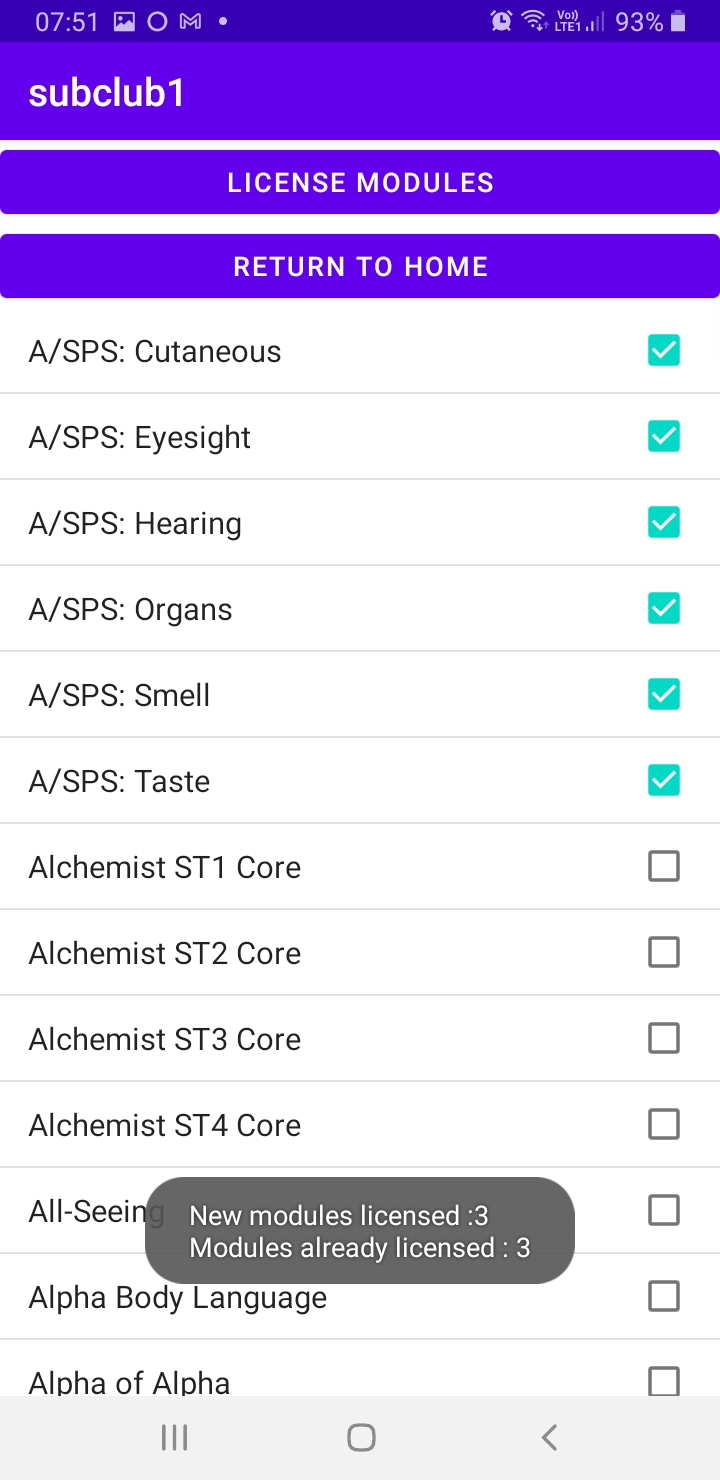Untick A/SPS: Organs
The image size is (720, 1480).
click(x=664, y=609)
